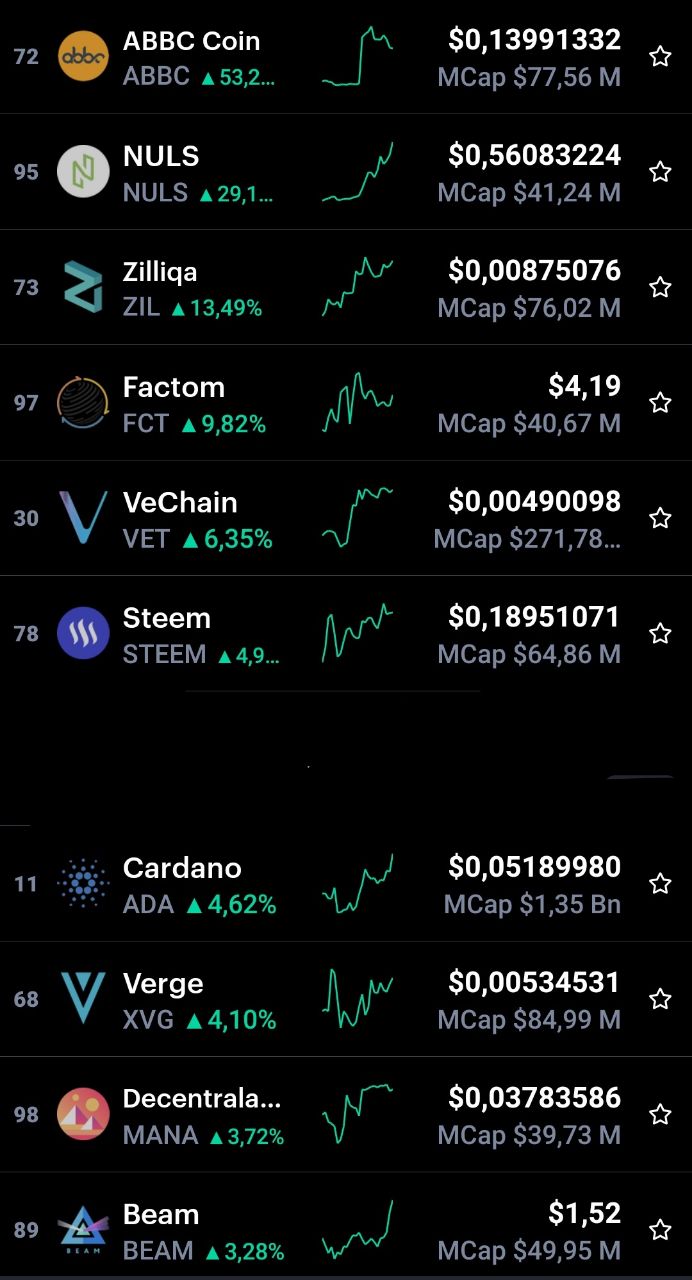Viewport: 692px width, 1280px height.
Task: Open the Factom listing
Action: (x=346, y=403)
